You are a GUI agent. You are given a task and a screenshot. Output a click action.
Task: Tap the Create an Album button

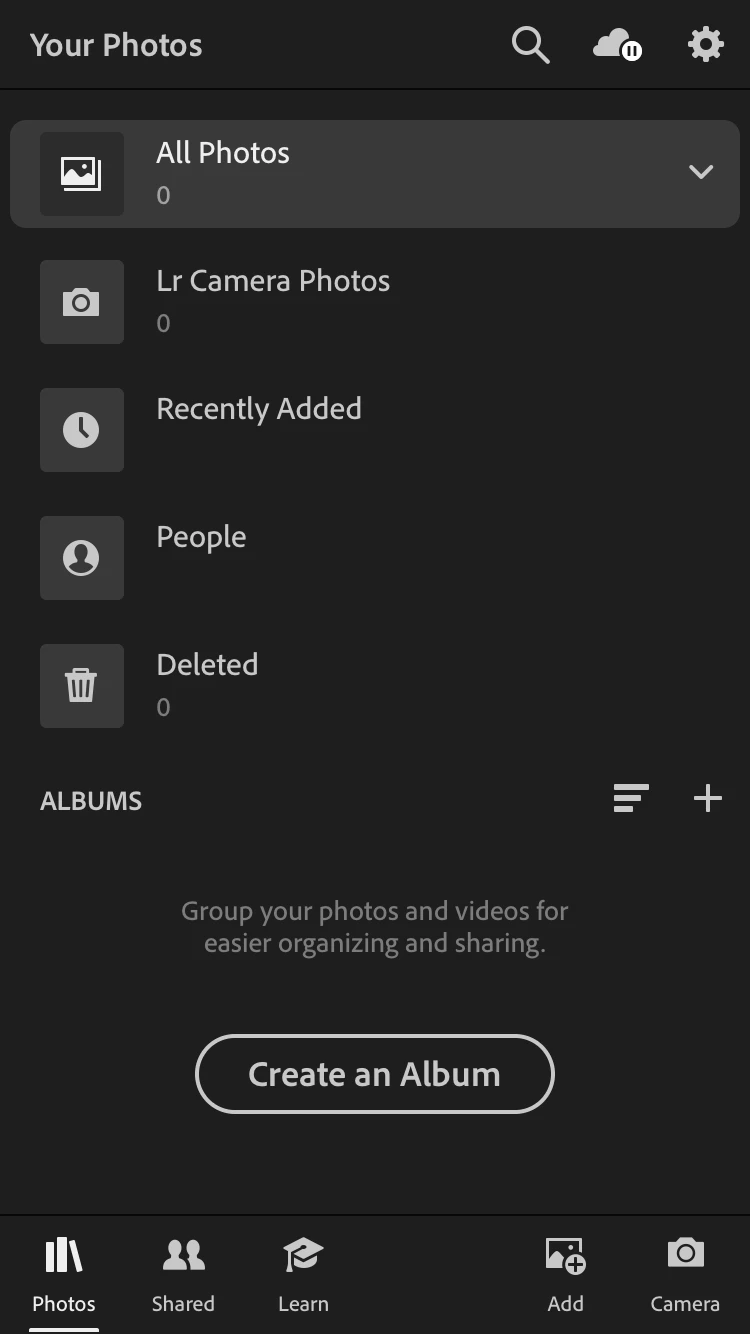[374, 1074]
